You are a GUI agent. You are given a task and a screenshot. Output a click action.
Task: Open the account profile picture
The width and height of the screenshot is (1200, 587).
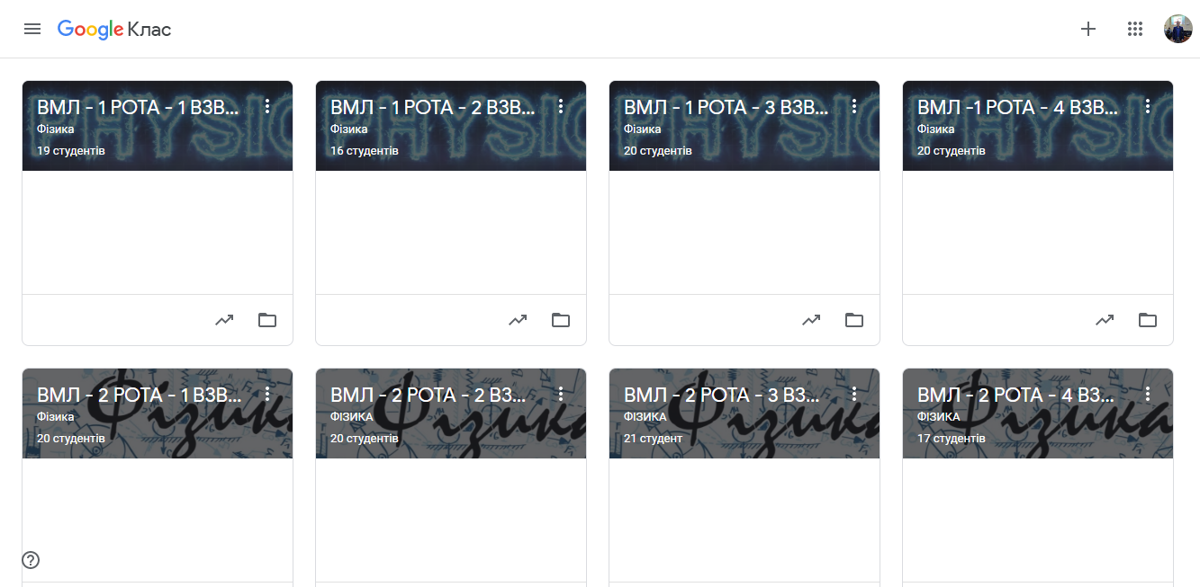(1177, 29)
